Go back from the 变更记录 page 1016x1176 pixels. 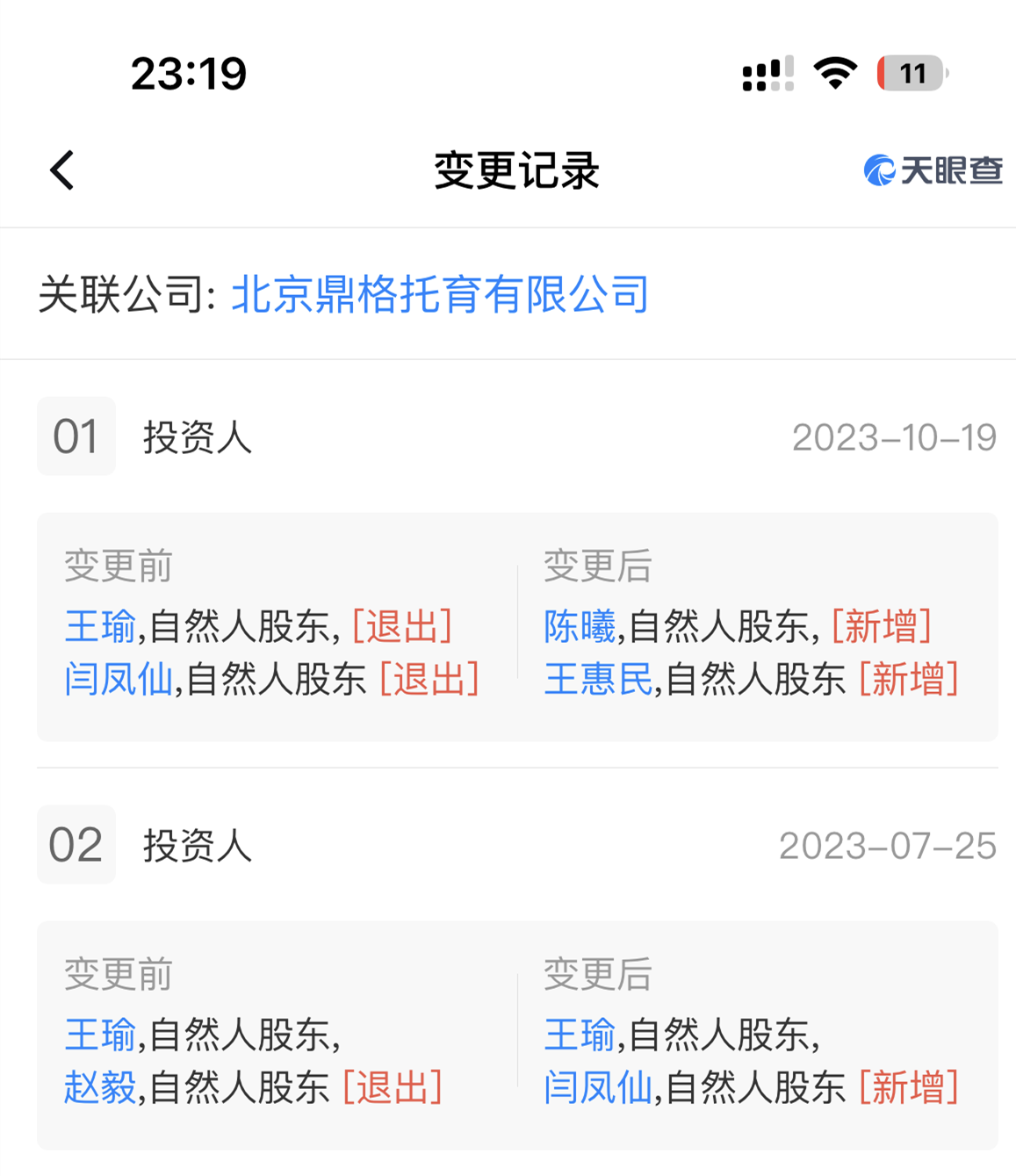[x=62, y=170]
